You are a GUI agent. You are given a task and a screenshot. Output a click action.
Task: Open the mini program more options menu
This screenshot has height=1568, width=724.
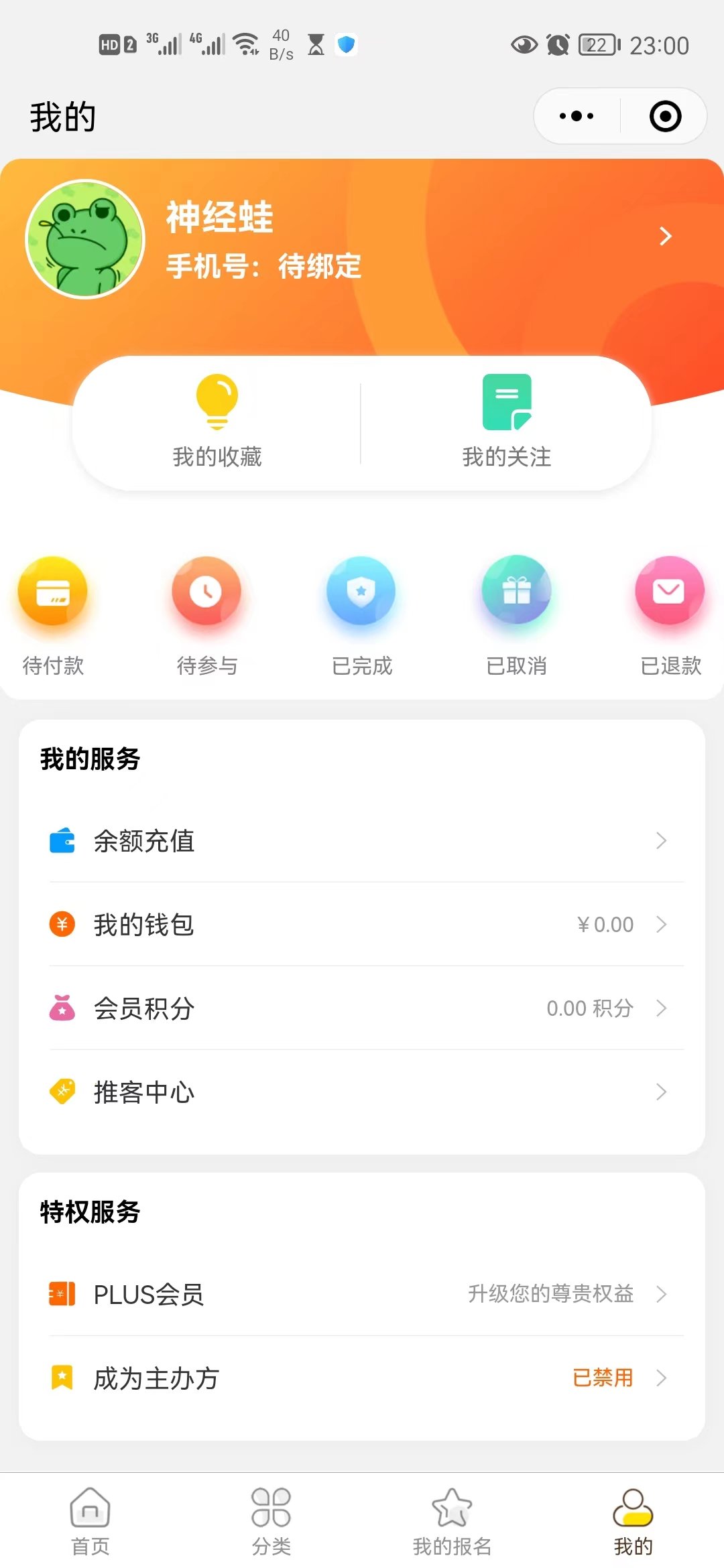coord(577,116)
